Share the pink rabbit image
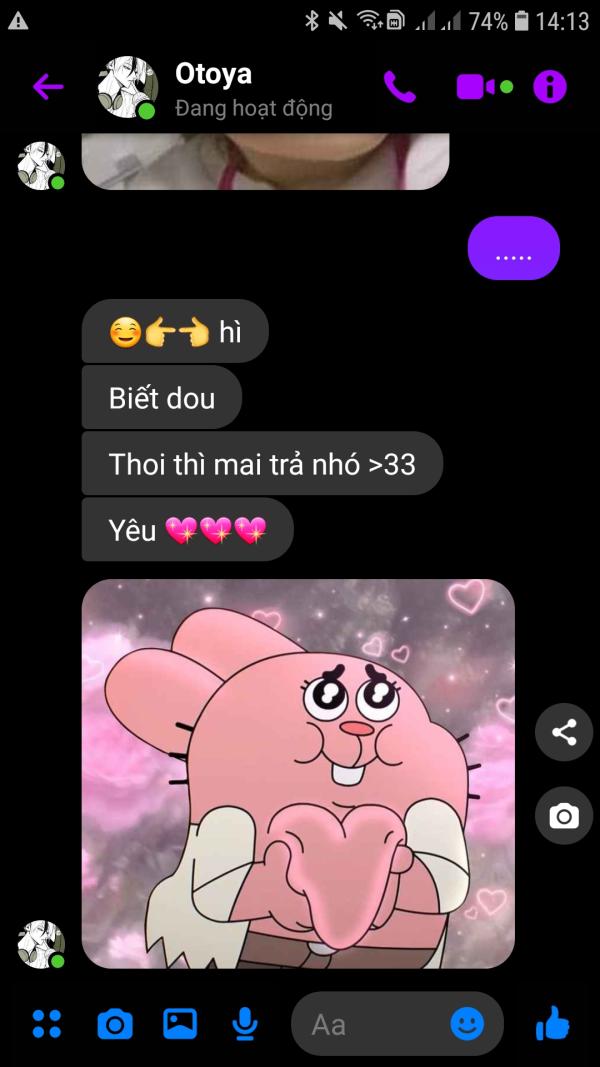Image resolution: width=600 pixels, height=1067 pixels. pyautogui.click(x=563, y=732)
